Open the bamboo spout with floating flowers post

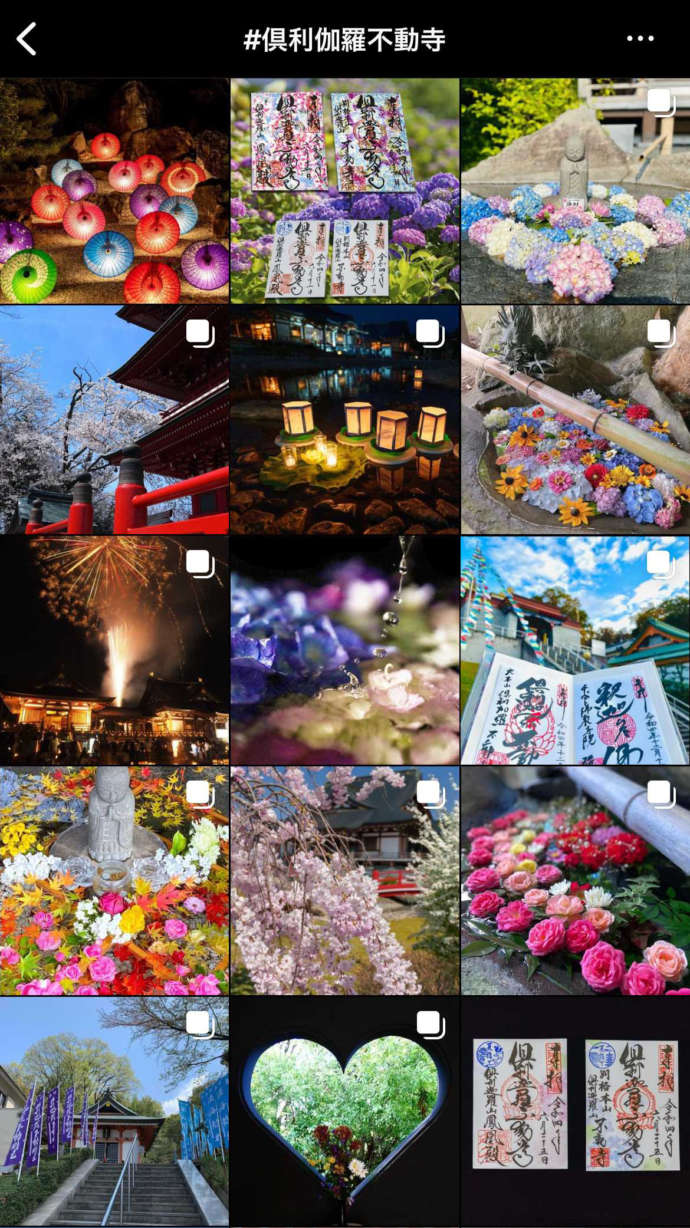coord(575,420)
